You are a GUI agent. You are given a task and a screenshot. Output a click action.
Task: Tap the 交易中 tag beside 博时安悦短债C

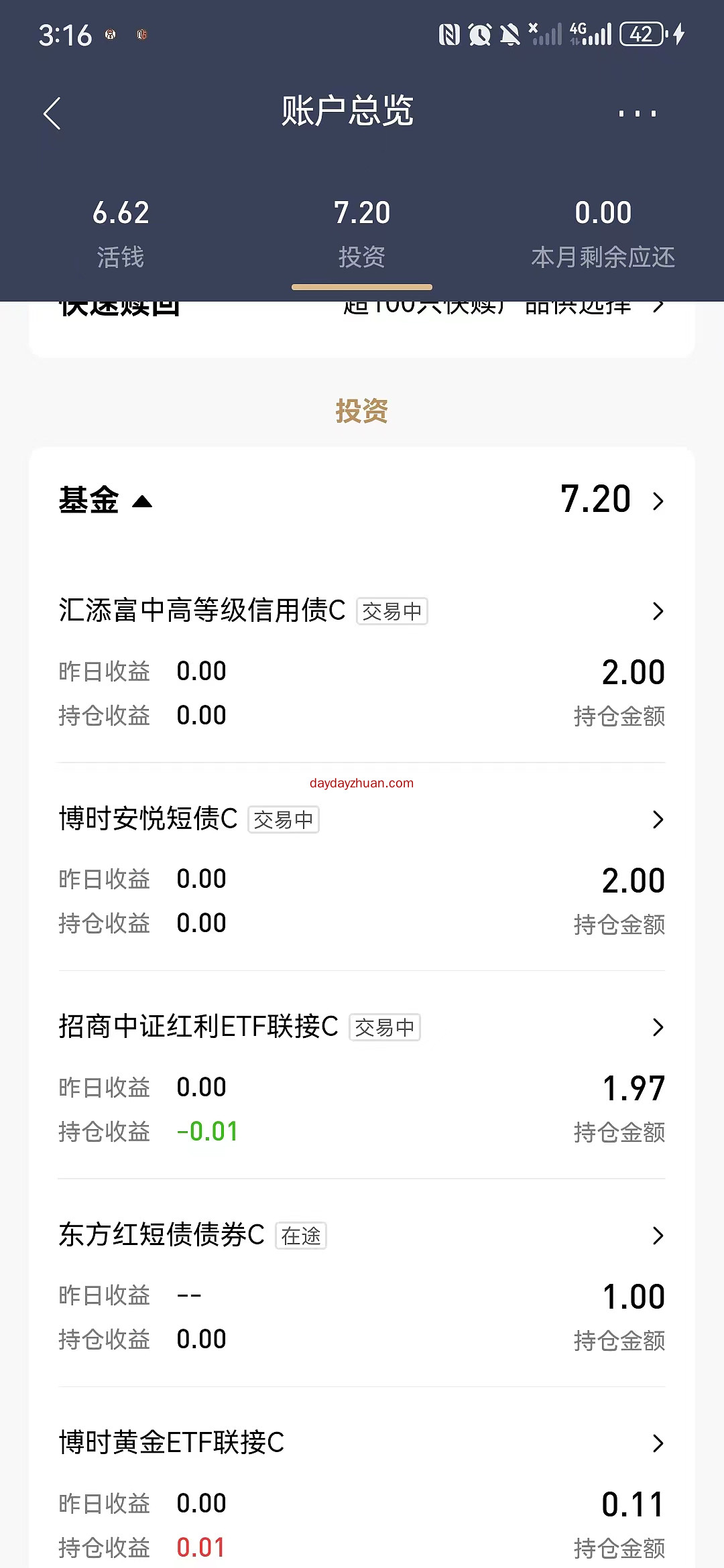pos(283,819)
